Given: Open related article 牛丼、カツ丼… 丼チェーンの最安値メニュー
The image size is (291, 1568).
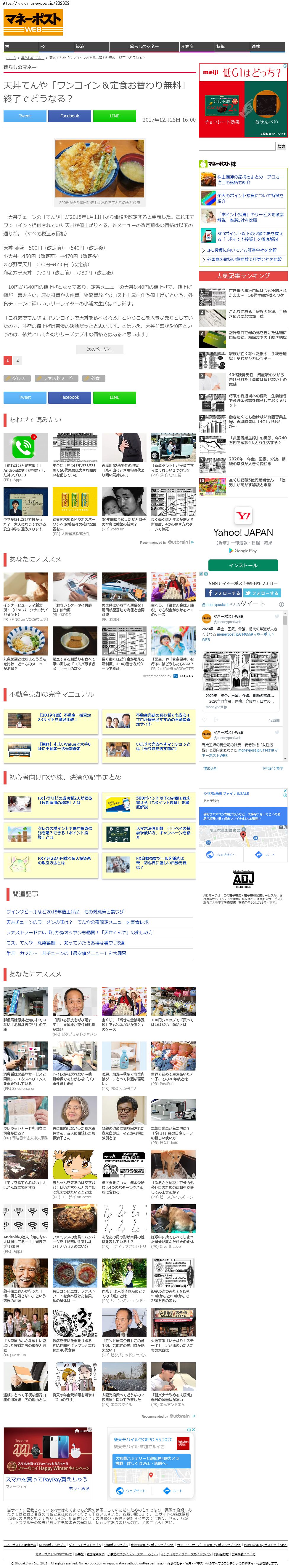Looking at the screenshot, I should (x=66, y=953).
